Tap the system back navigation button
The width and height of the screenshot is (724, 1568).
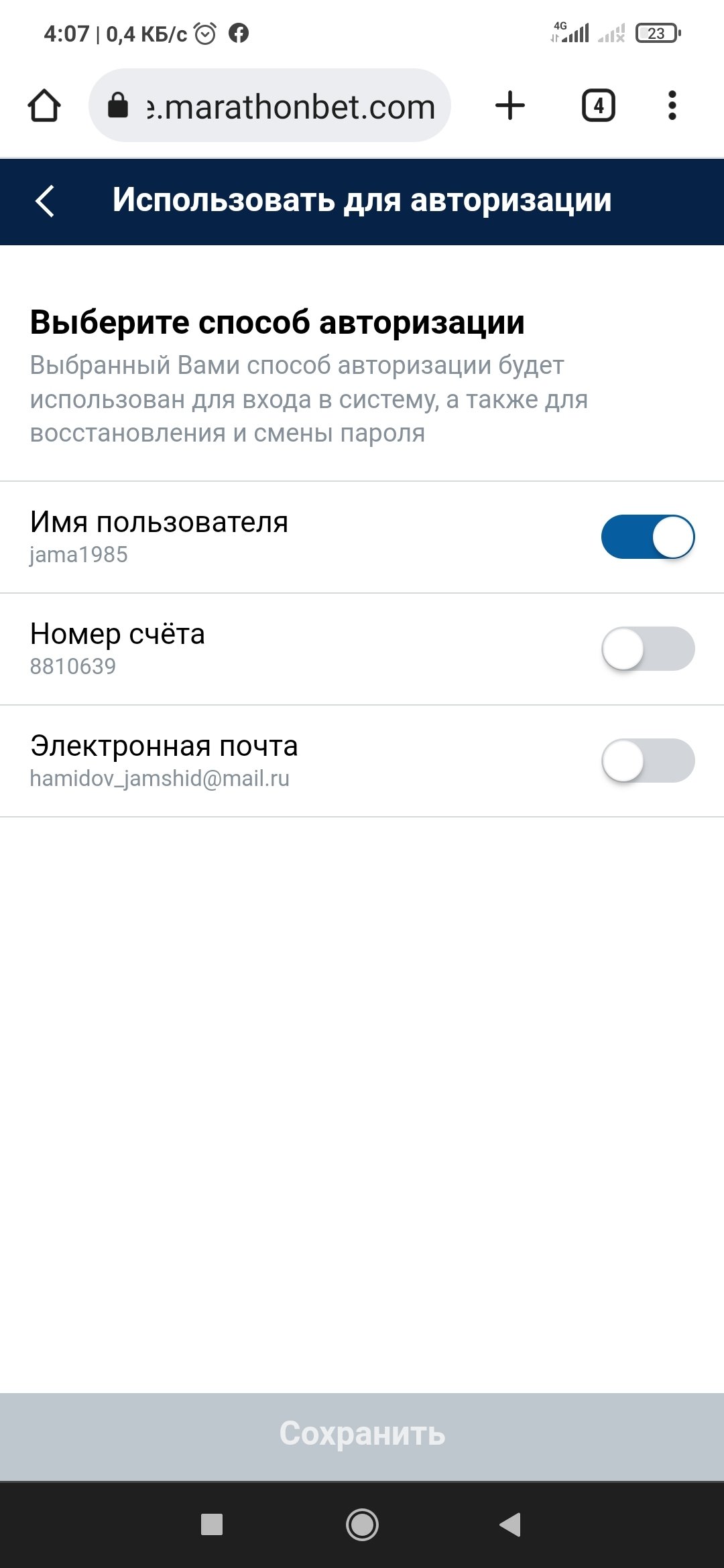point(510,1524)
